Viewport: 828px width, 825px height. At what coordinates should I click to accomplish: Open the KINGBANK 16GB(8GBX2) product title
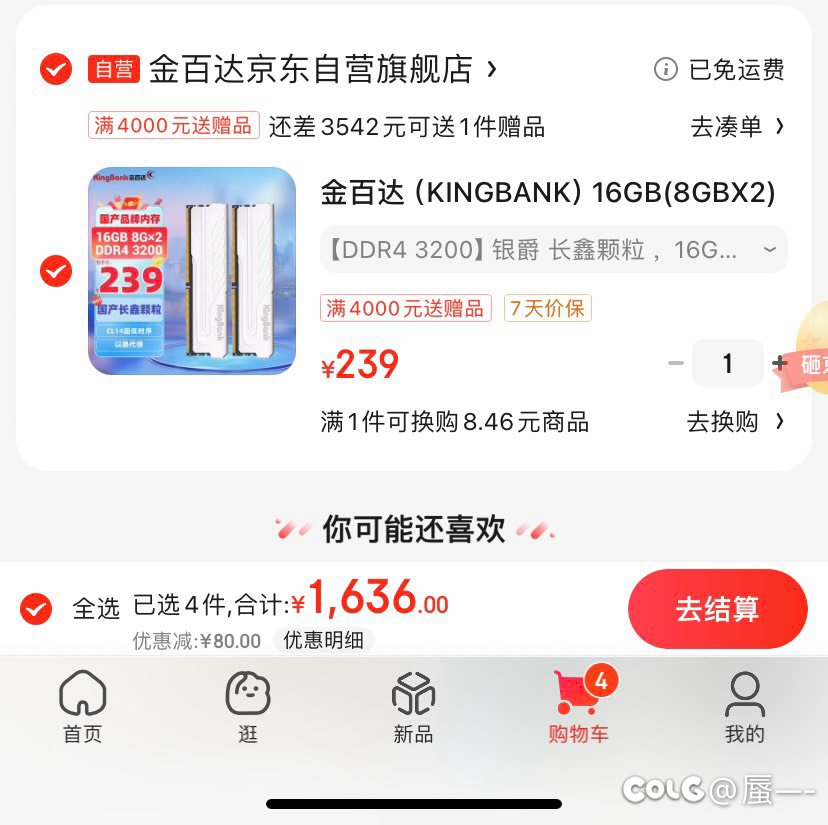point(548,192)
